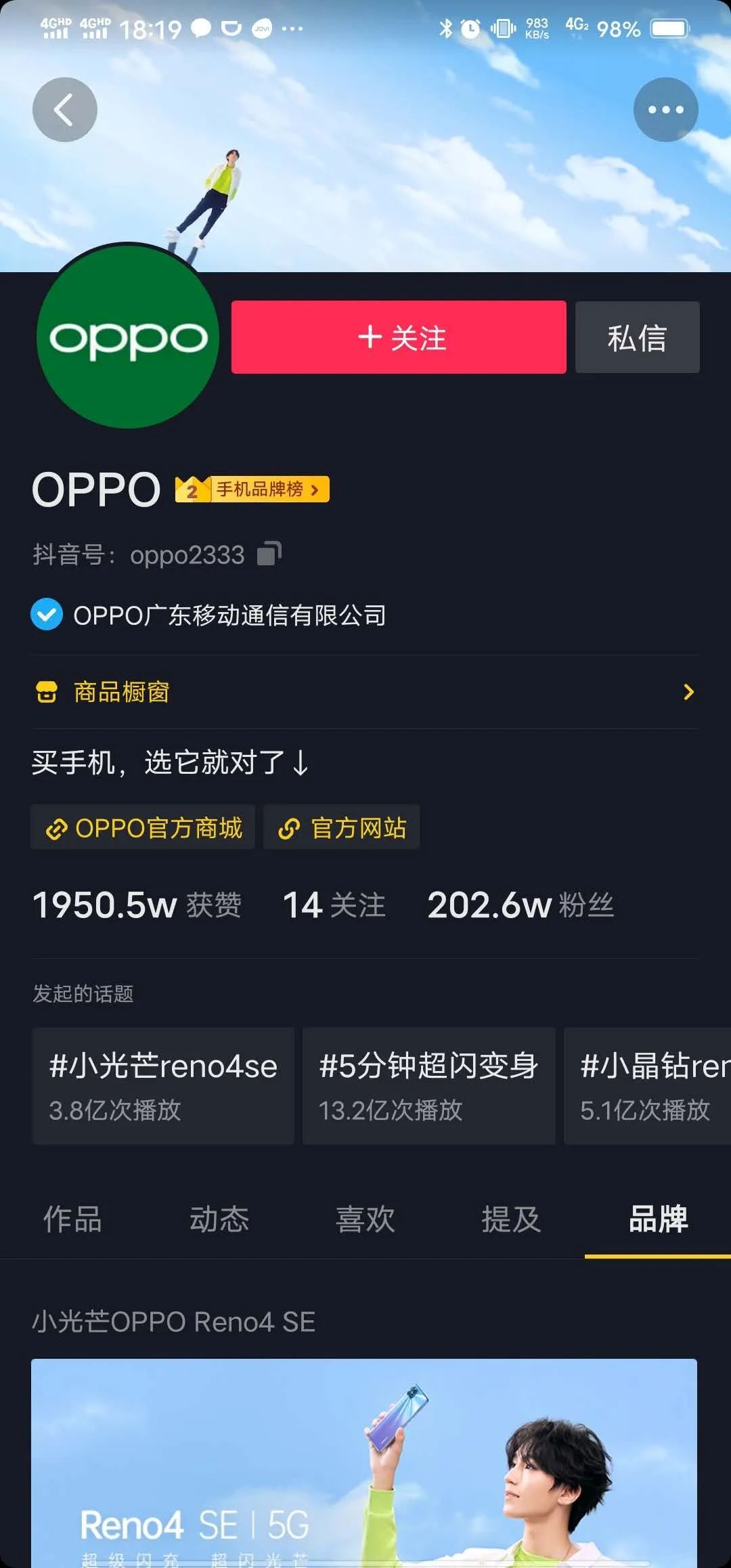Screen dimensions: 731x1568
Task: Switch to the 作品 tab
Action: 73,1219
